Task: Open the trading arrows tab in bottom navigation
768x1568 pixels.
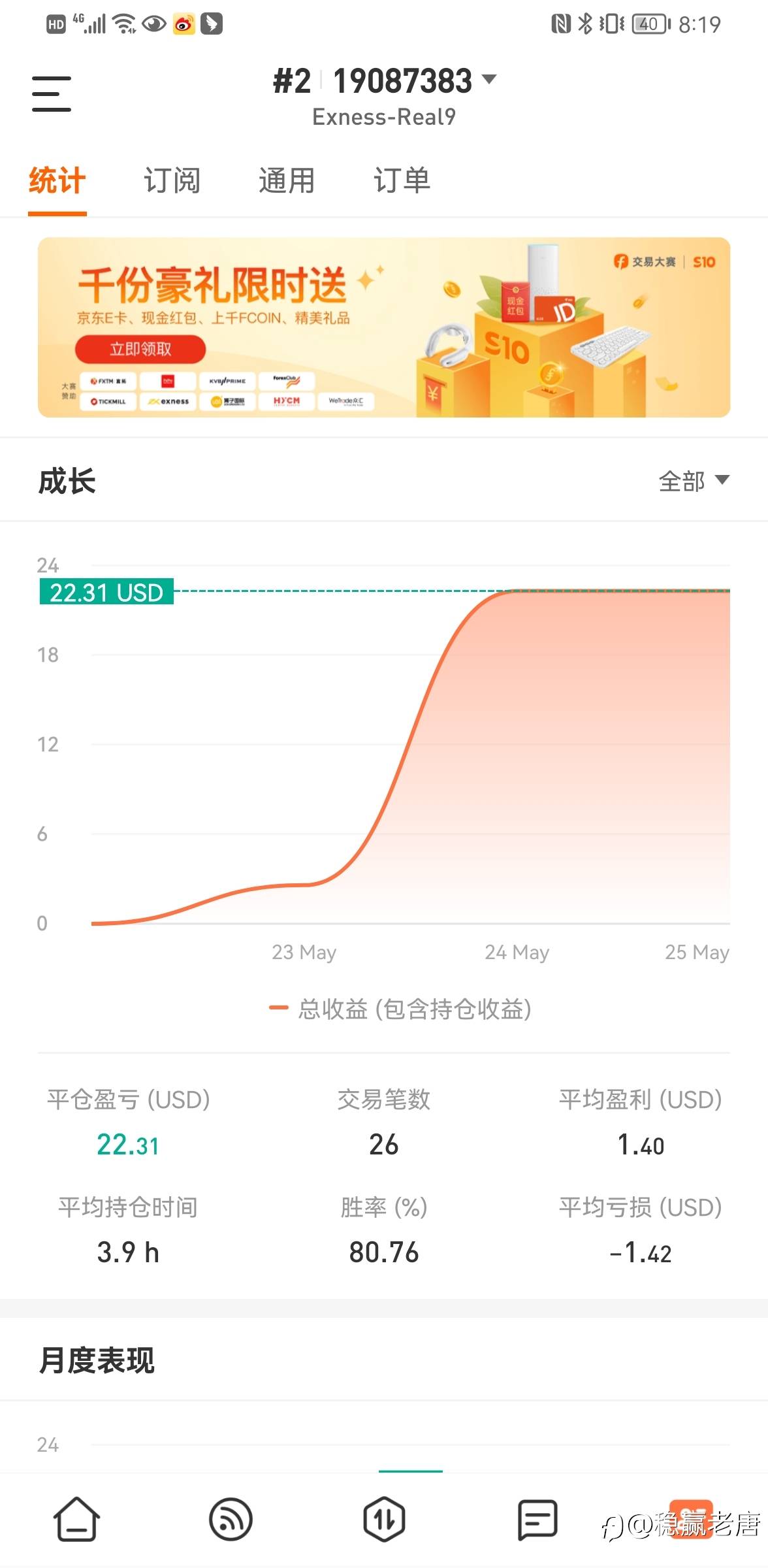Action: (x=384, y=1519)
